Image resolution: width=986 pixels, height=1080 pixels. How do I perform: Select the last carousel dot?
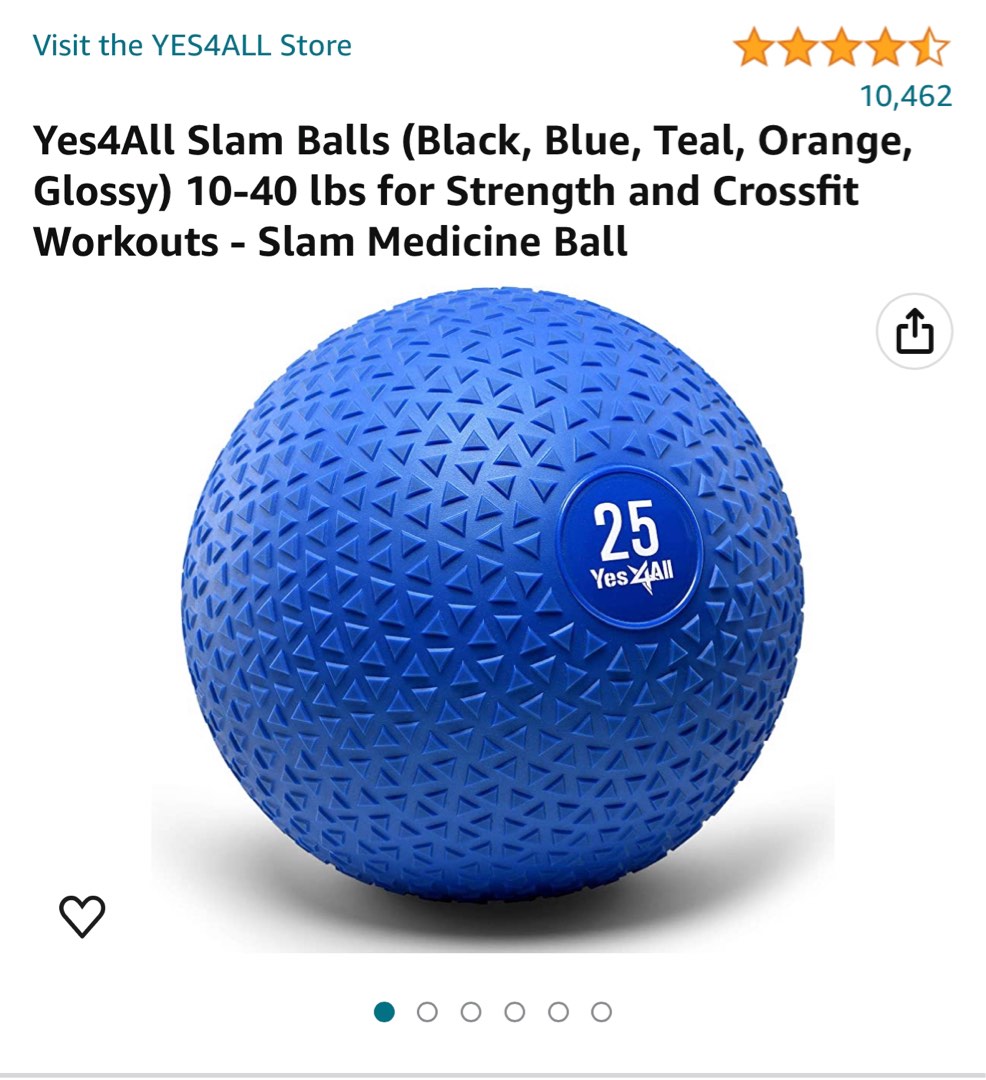[602, 1011]
